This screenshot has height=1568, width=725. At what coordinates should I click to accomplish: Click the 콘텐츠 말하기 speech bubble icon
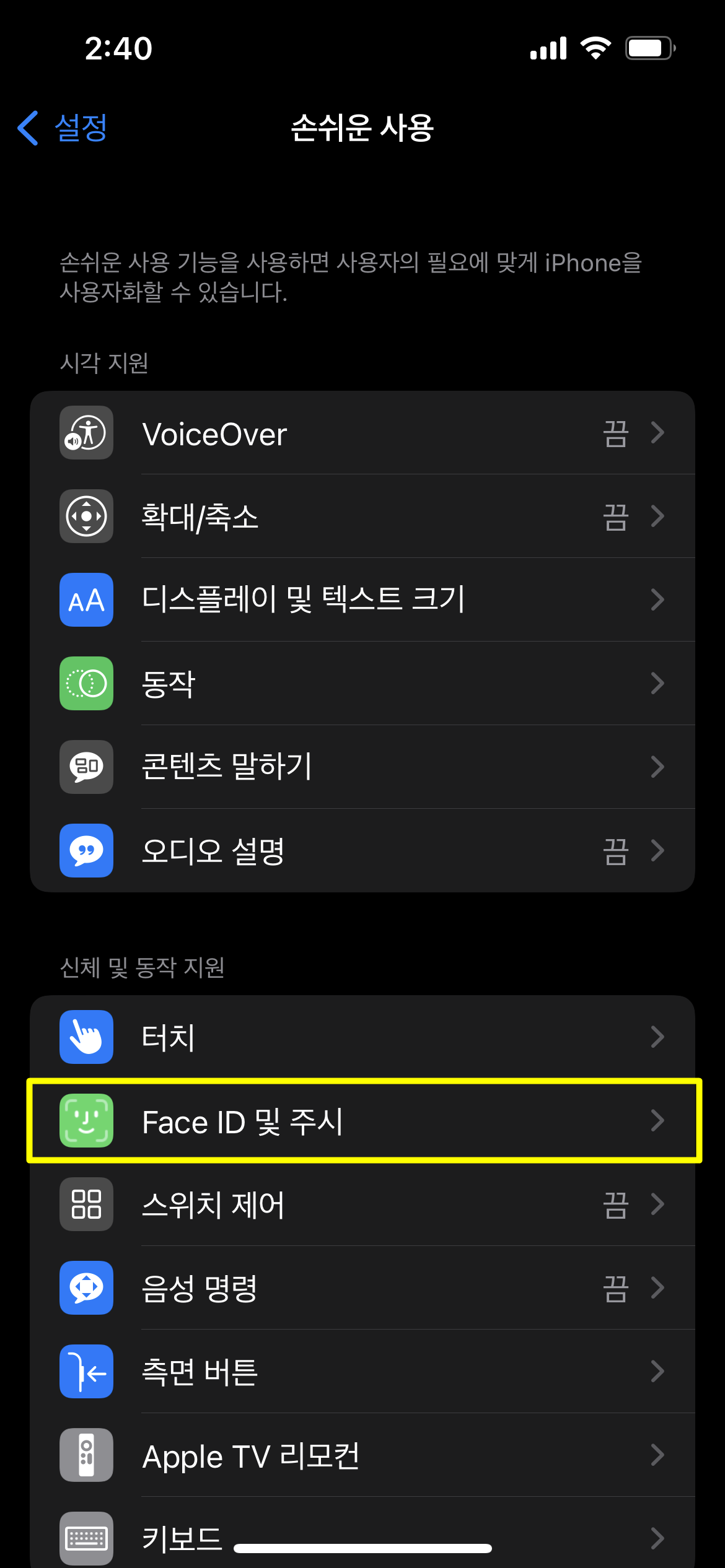pyautogui.click(x=86, y=767)
